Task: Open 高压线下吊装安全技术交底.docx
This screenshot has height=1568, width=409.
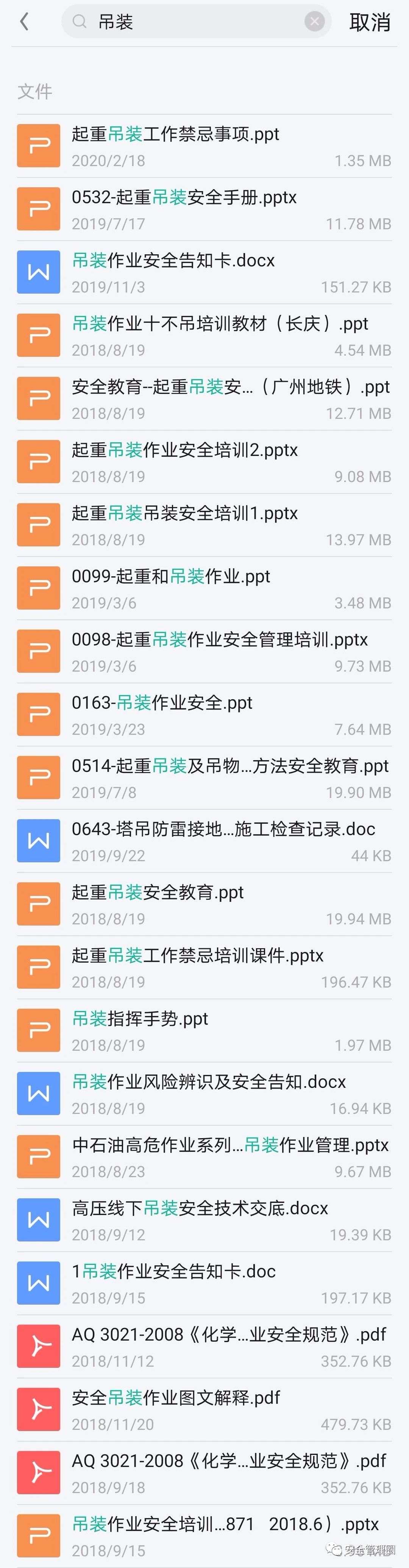Action: point(204,1220)
